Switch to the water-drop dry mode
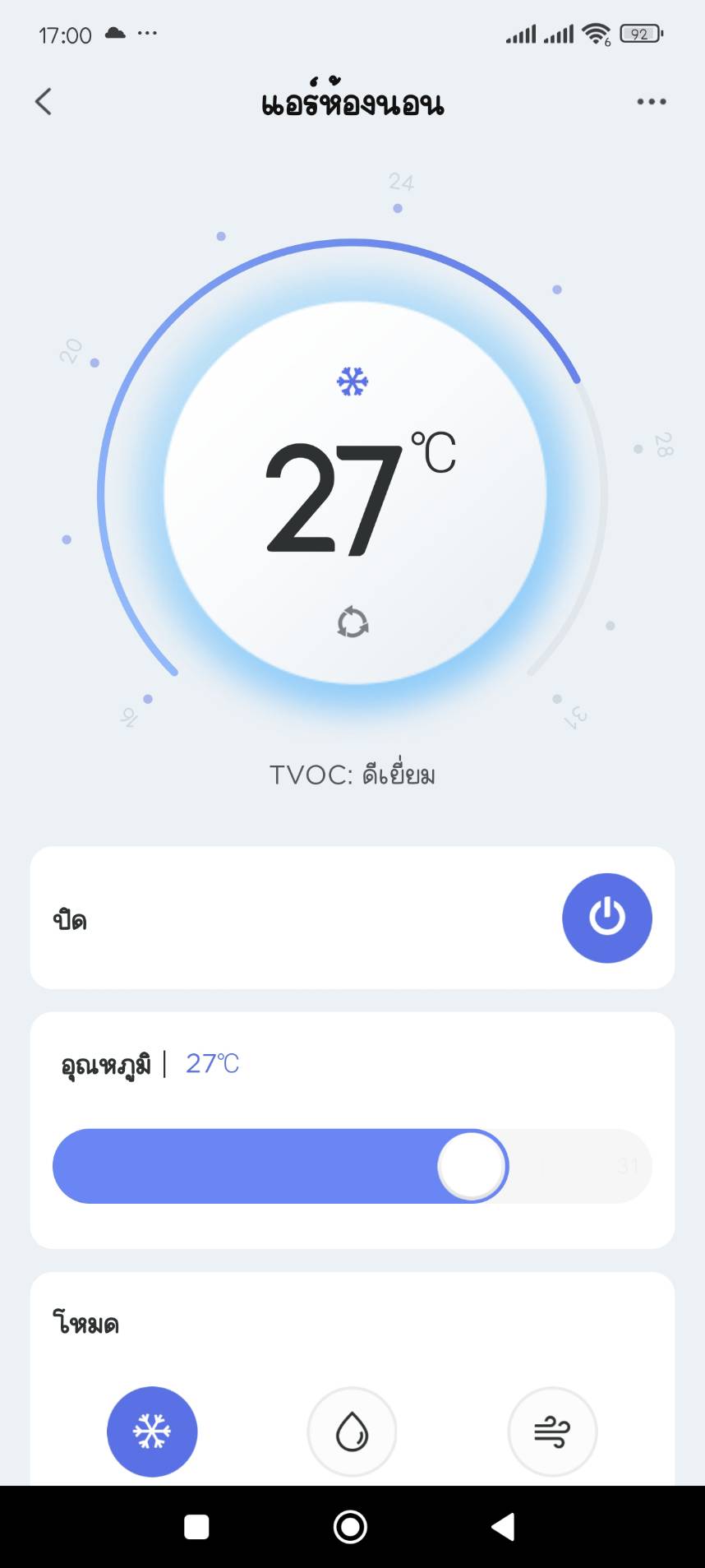Viewport: 705px width, 1568px height. pos(352,1432)
